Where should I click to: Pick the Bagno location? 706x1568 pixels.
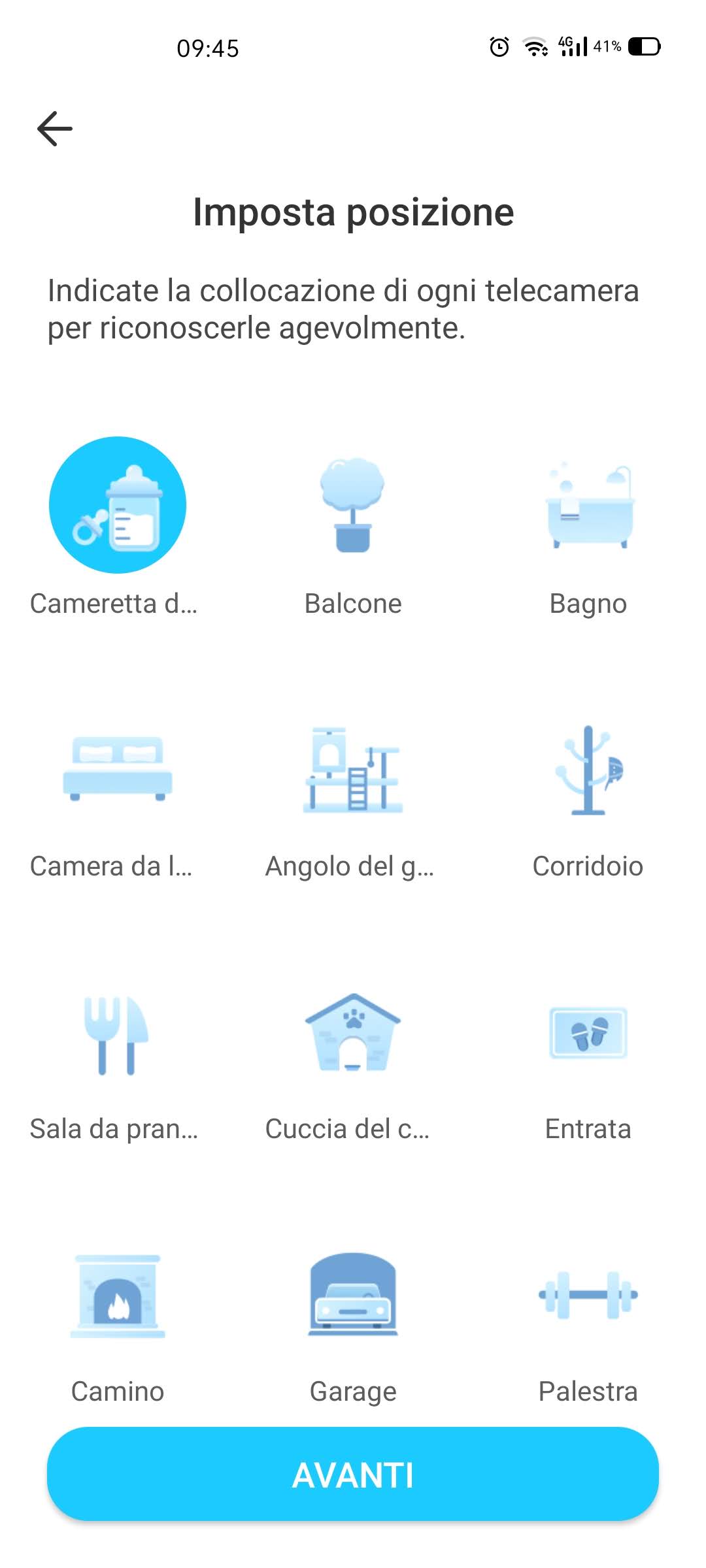pyautogui.click(x=588, y=505)
